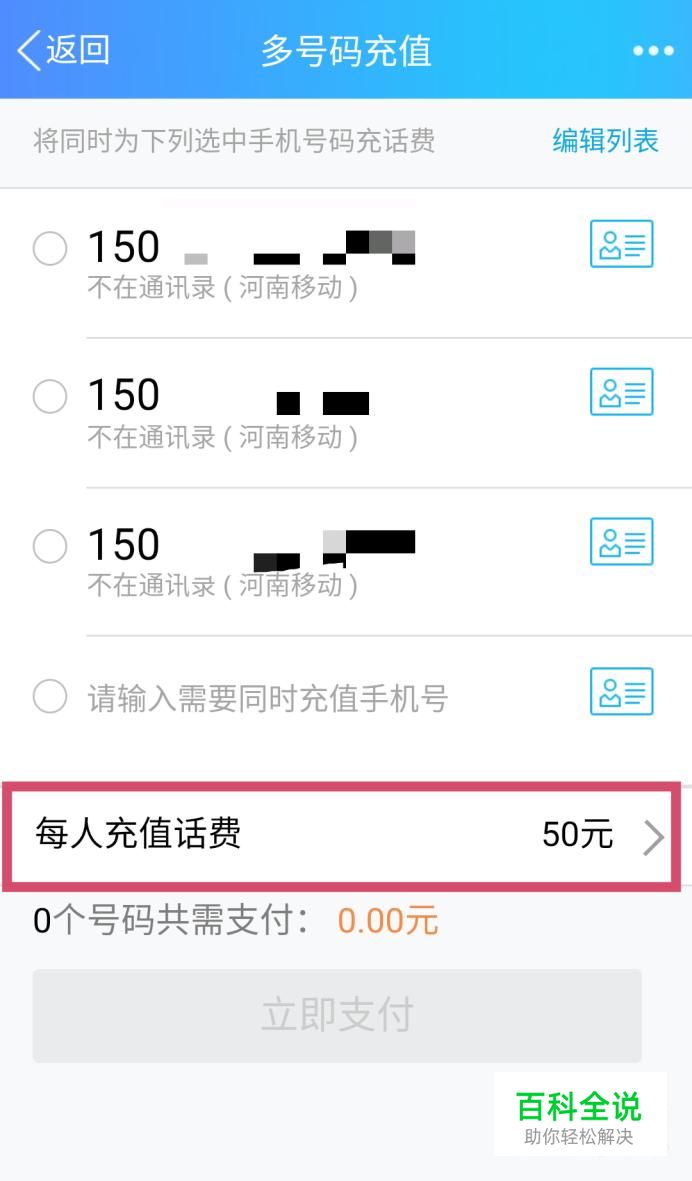Open the three-dot overflow menu
Image resolution: width=692 pixels, height=1181 pixels.
click(653, 51)
